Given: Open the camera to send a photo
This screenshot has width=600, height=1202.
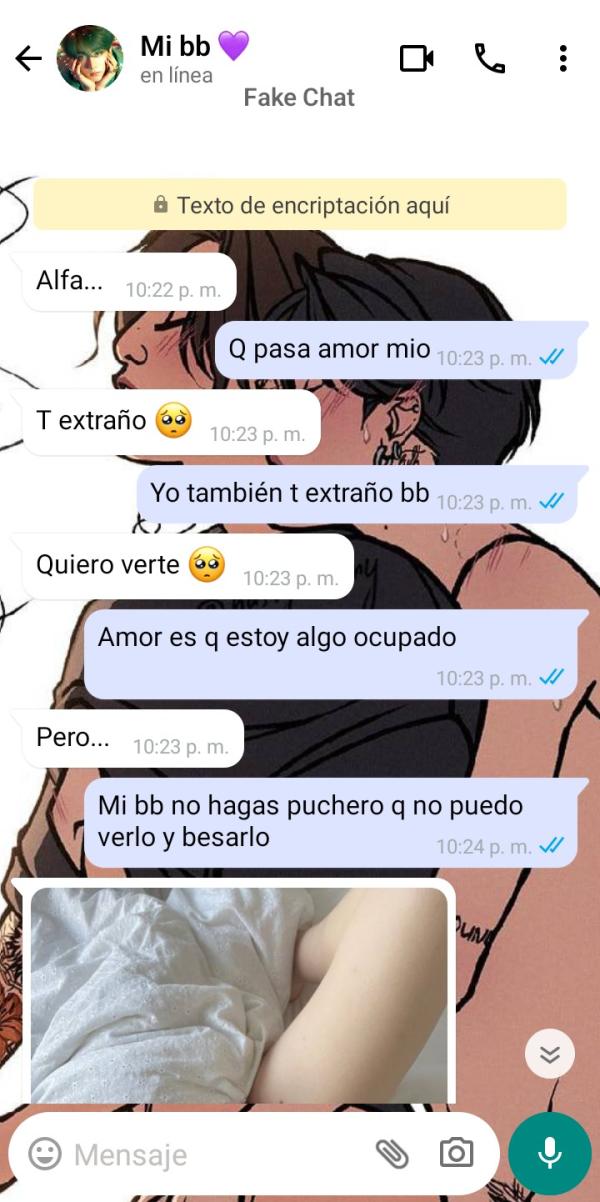Looking at the screenshot, I should pos(456,1154).
